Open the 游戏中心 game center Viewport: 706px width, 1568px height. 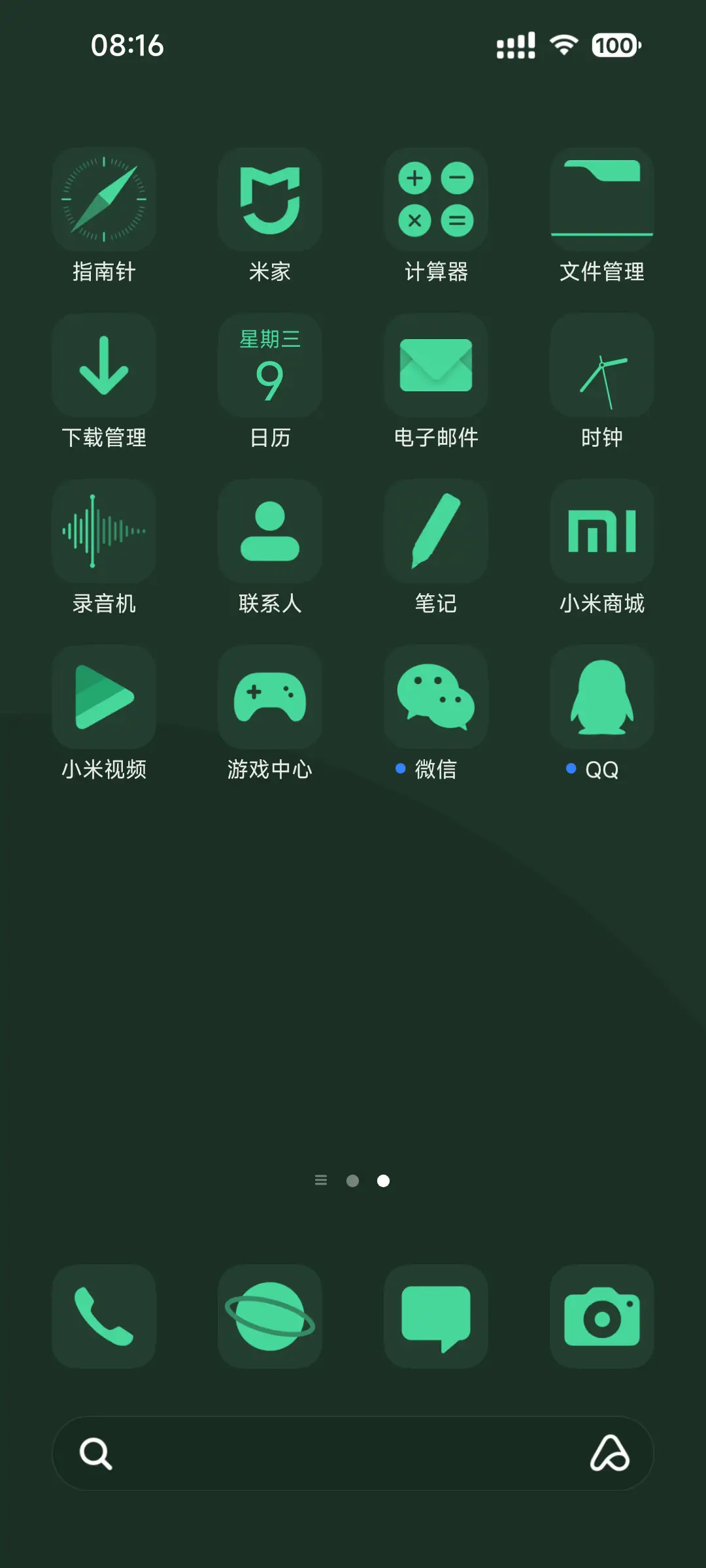270,696
